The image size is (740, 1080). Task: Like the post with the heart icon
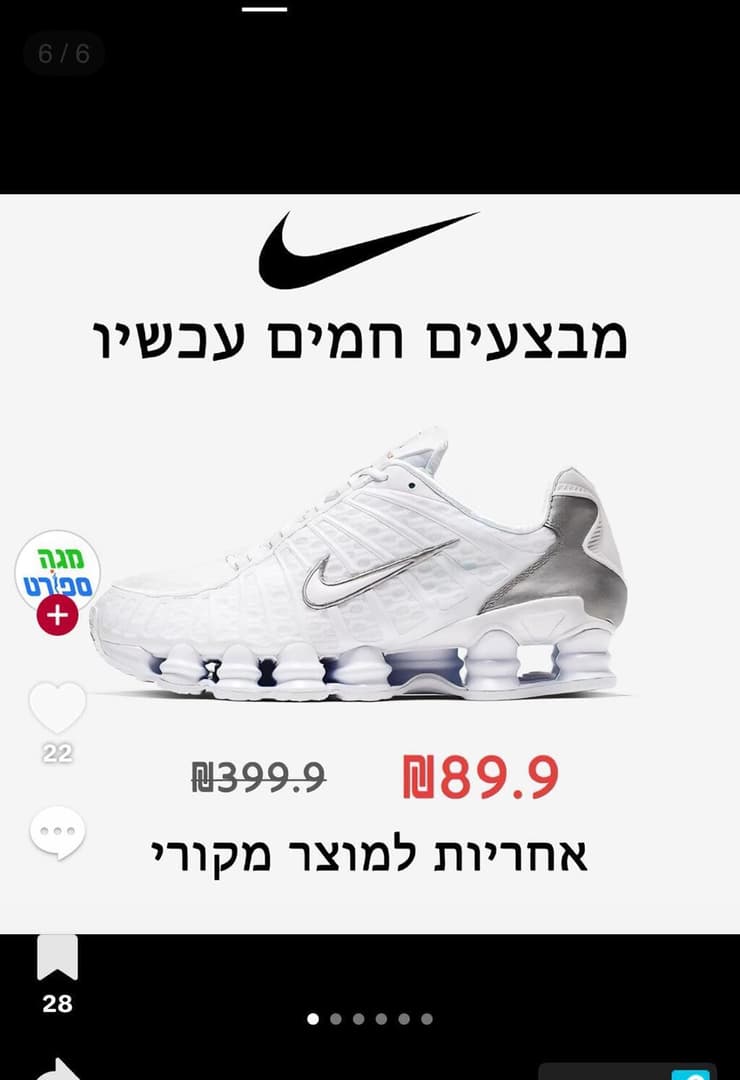pos(60,705)
